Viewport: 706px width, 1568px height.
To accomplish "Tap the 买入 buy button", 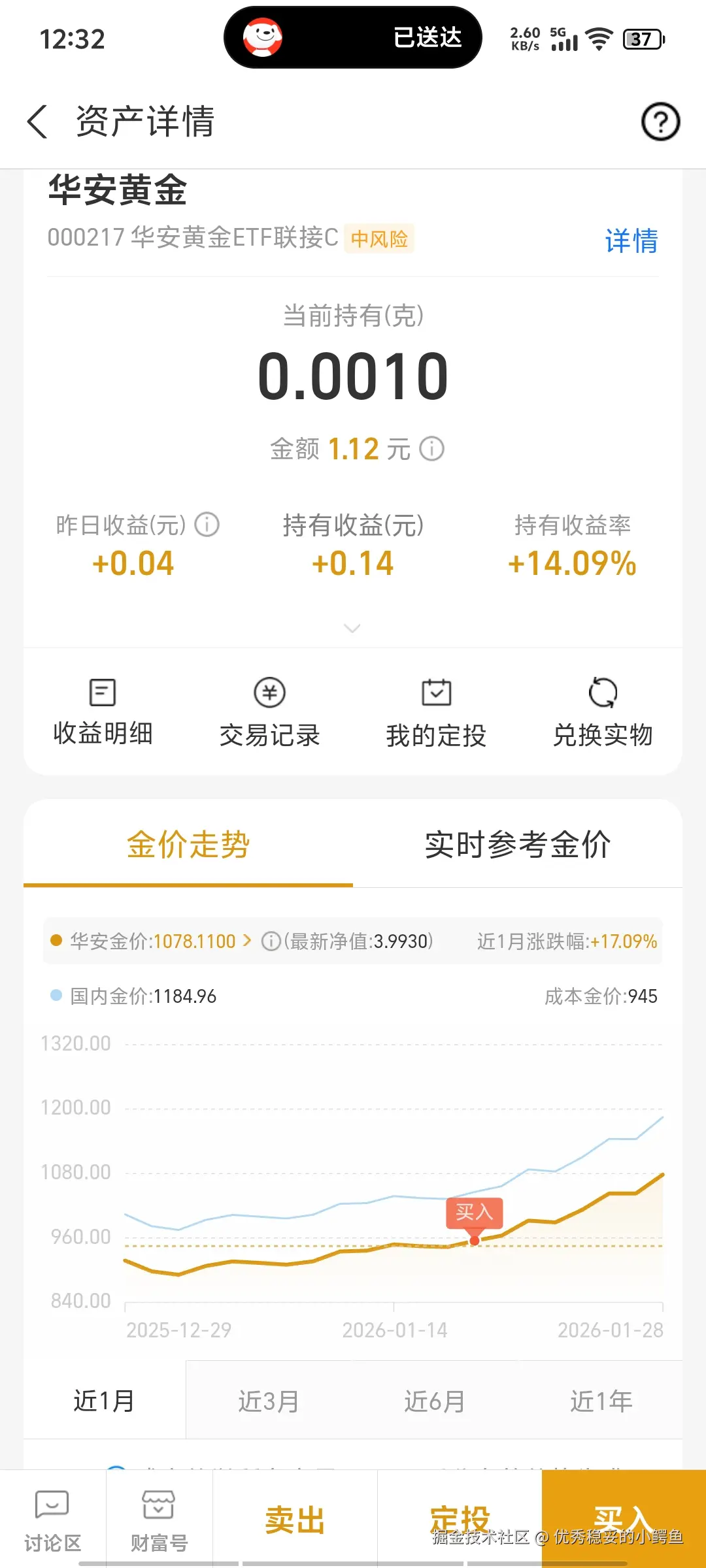I will coord(621,1516).
